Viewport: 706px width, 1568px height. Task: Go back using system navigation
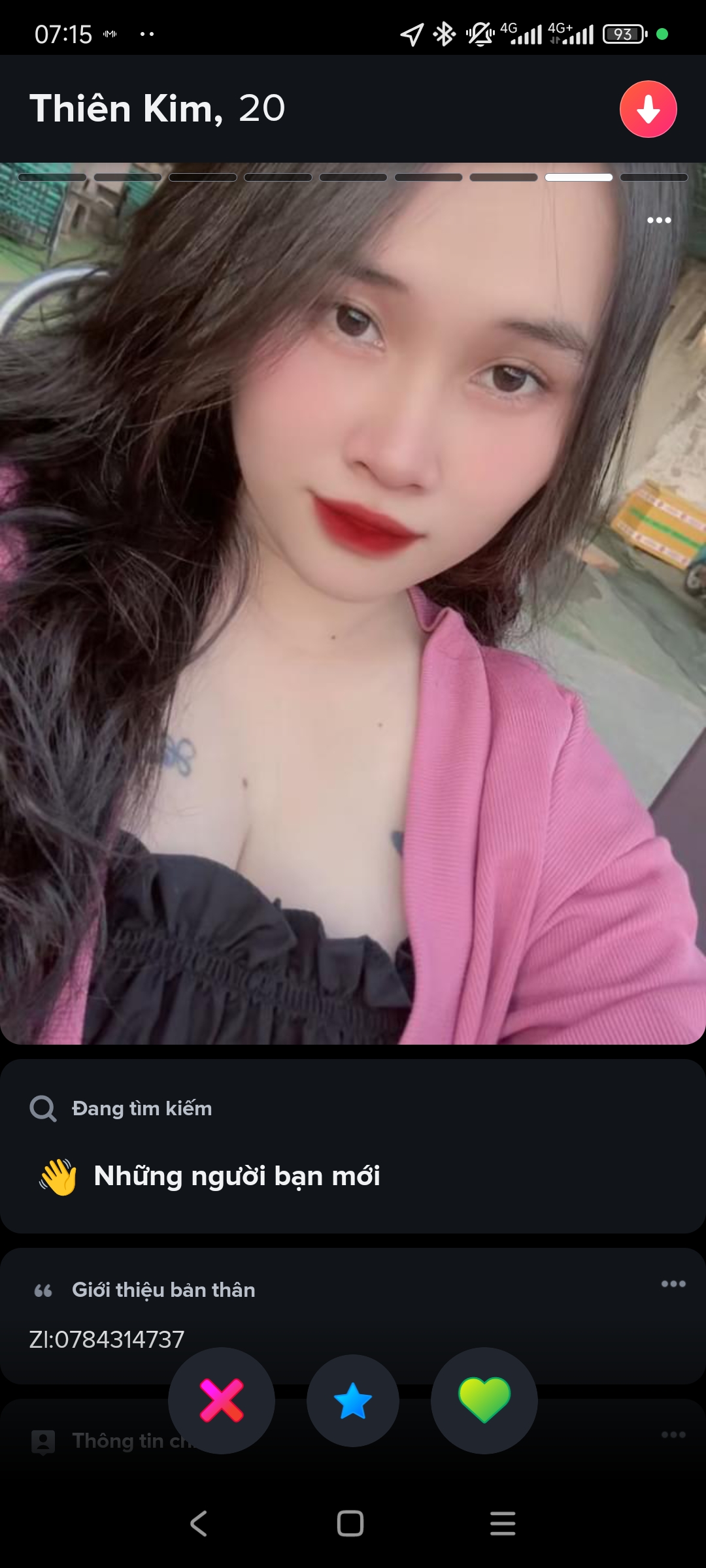[x=199, y=1524]
